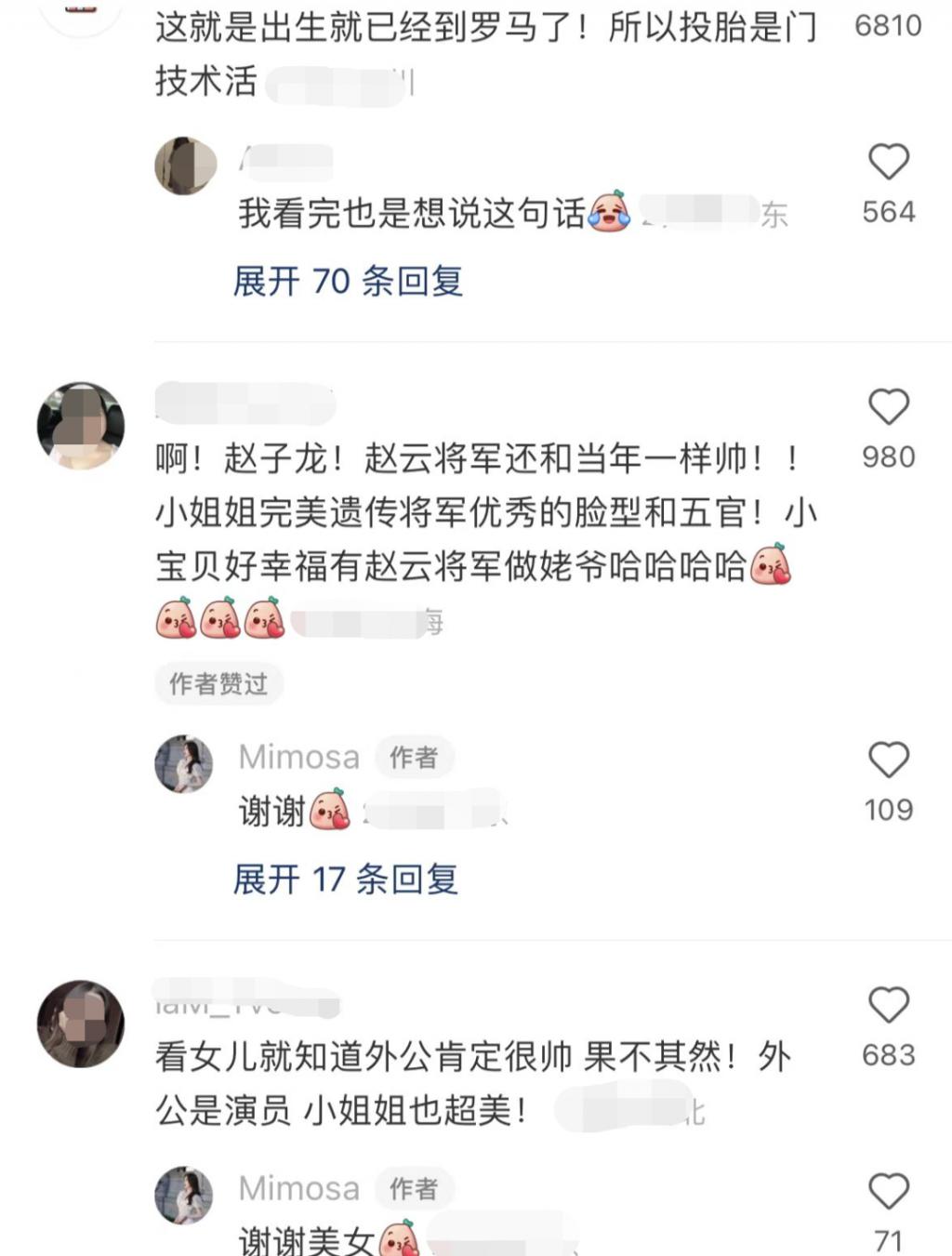Like Mimosa's 谢谢 reply with 109 likes
Image resolution: width=952 pixels, height=1256 pixels.
coord(888,760)
